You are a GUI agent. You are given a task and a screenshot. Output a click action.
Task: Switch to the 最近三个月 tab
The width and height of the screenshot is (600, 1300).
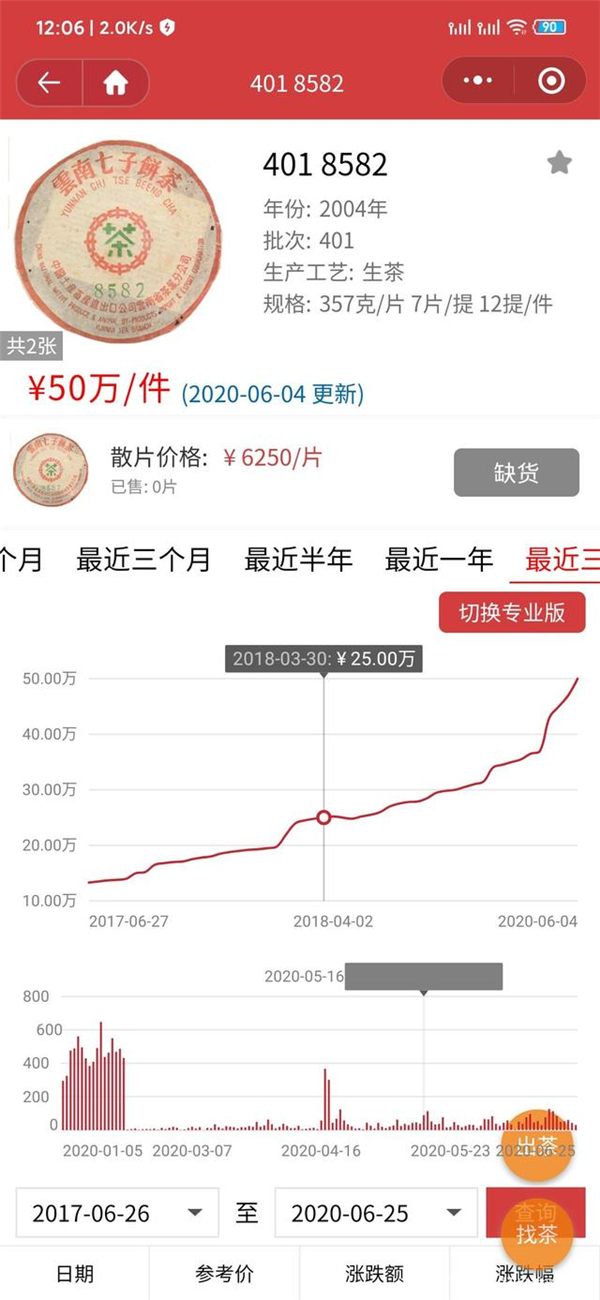[x=144, y=560]
